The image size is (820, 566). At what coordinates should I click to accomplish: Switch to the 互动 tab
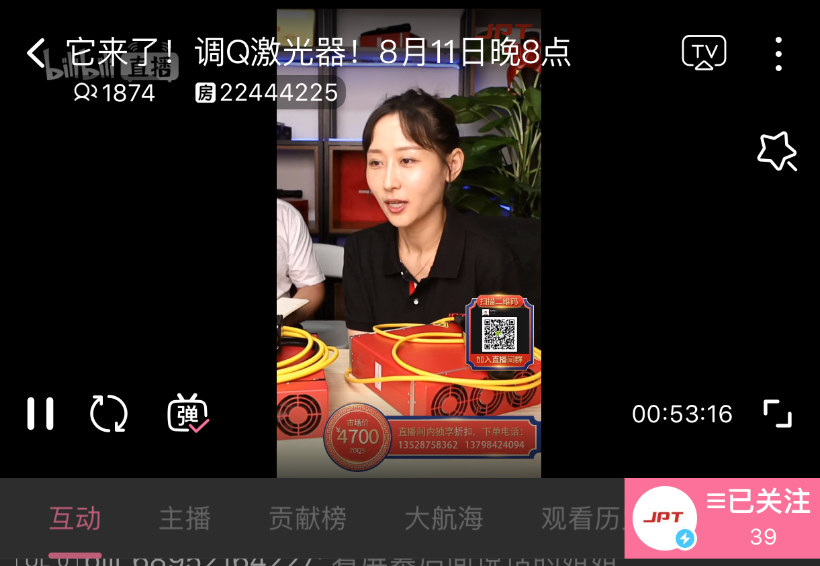coord(75,518)
